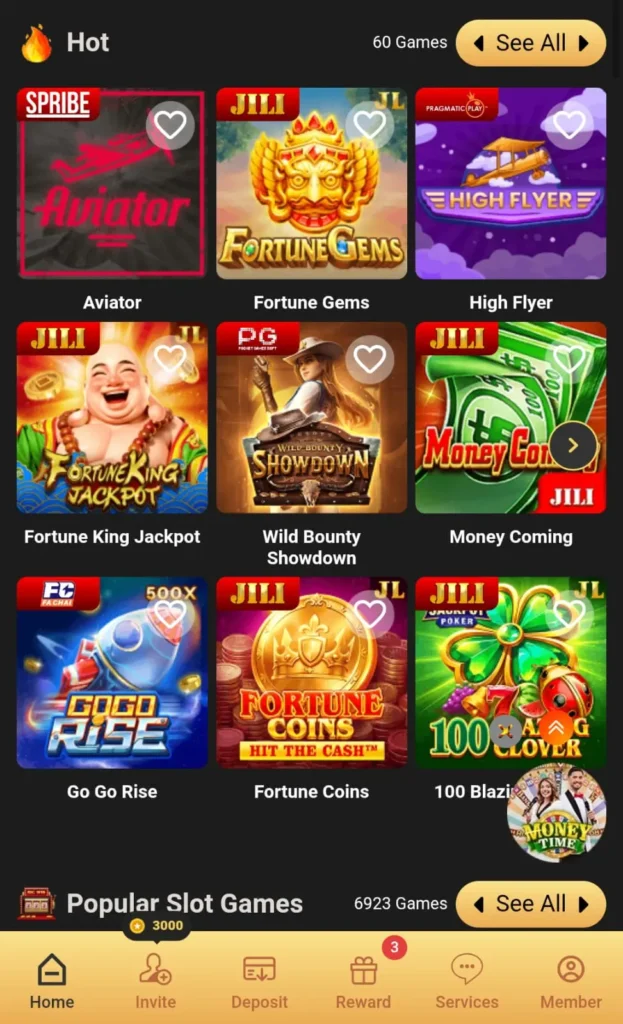Open the Reward tab

tap(363, 980)
